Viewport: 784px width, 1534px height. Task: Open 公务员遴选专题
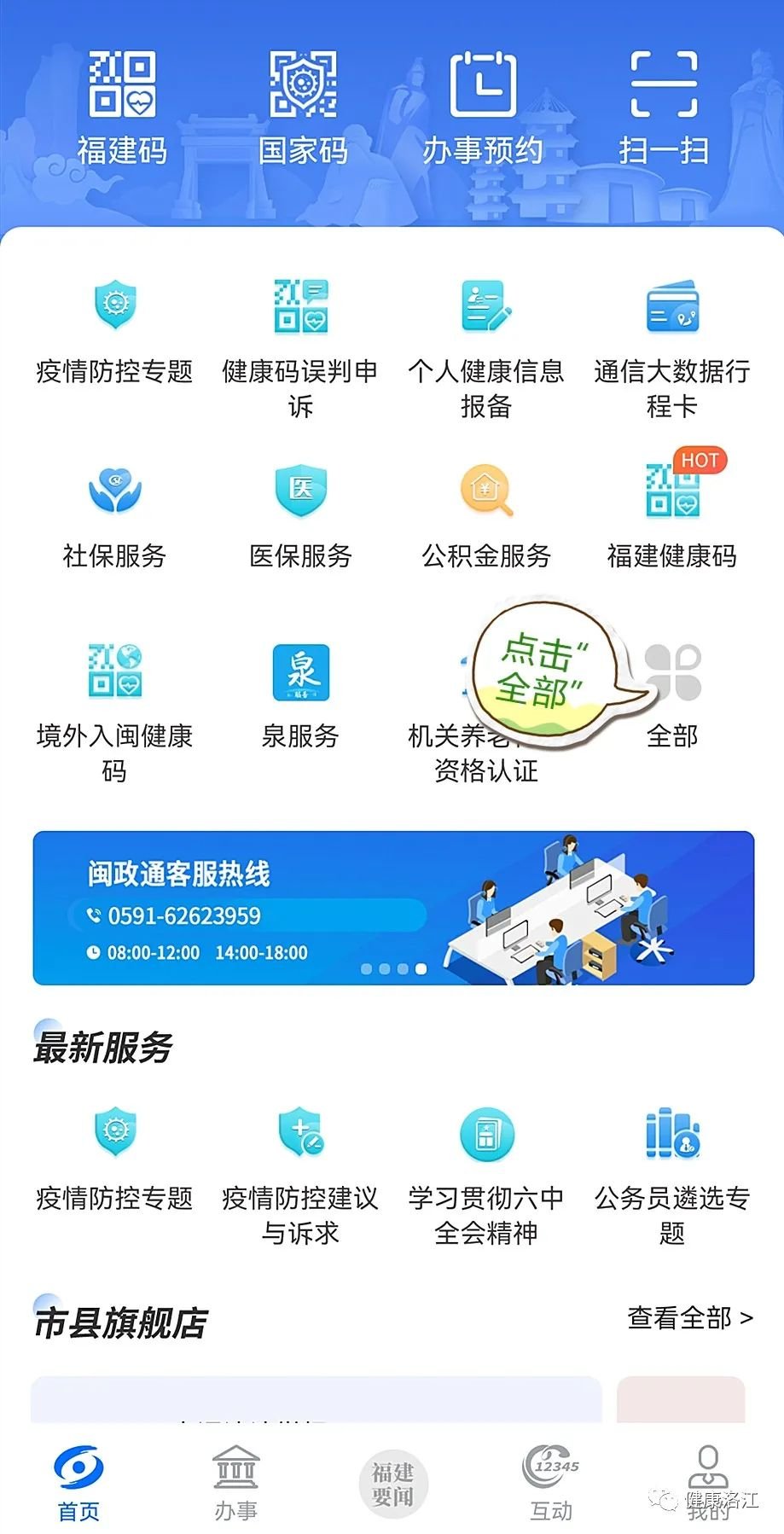tap(672, 1174)
